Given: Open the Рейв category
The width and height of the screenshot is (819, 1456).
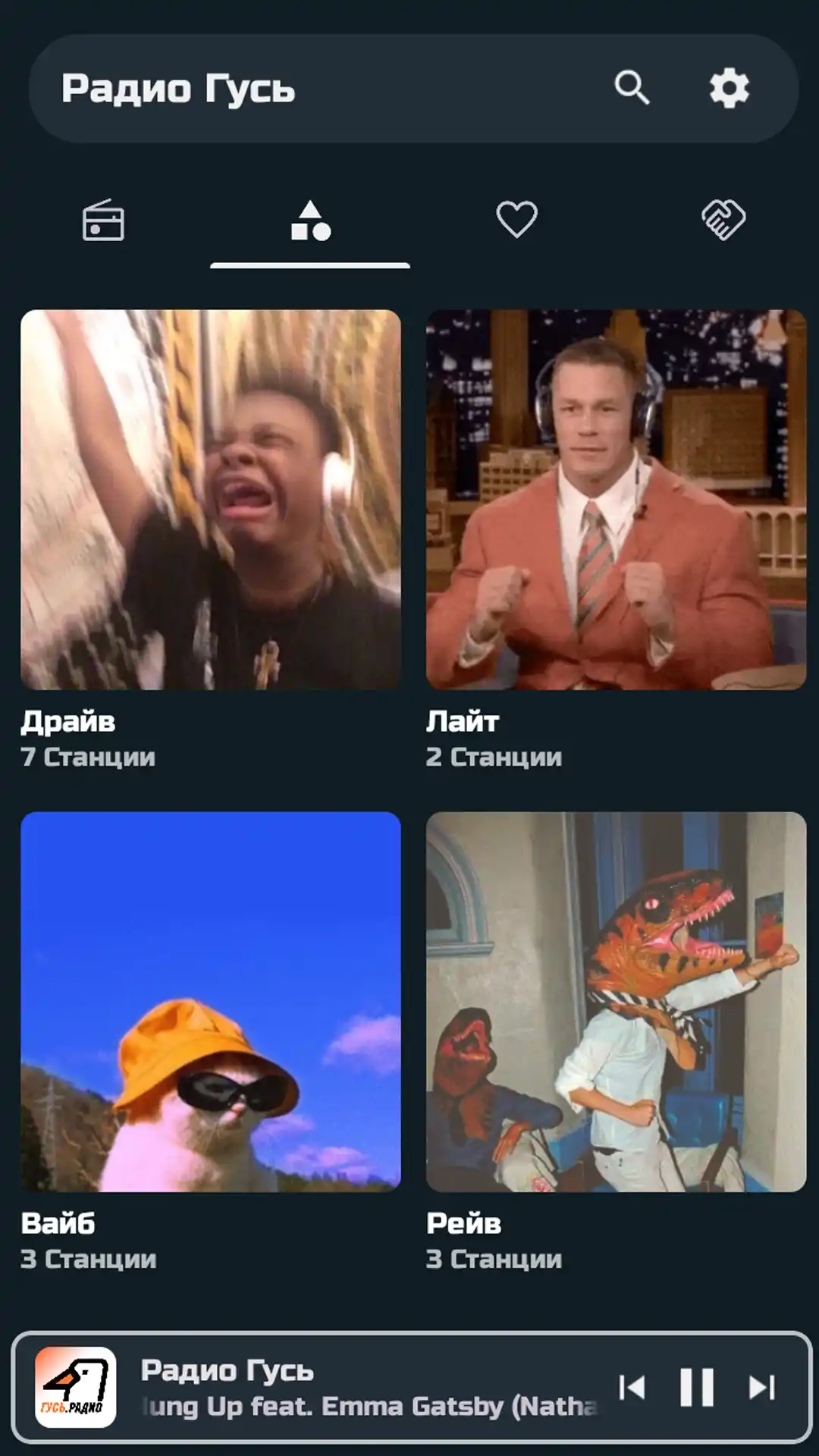Looking at the screenshot, I should pos(616,1002).
